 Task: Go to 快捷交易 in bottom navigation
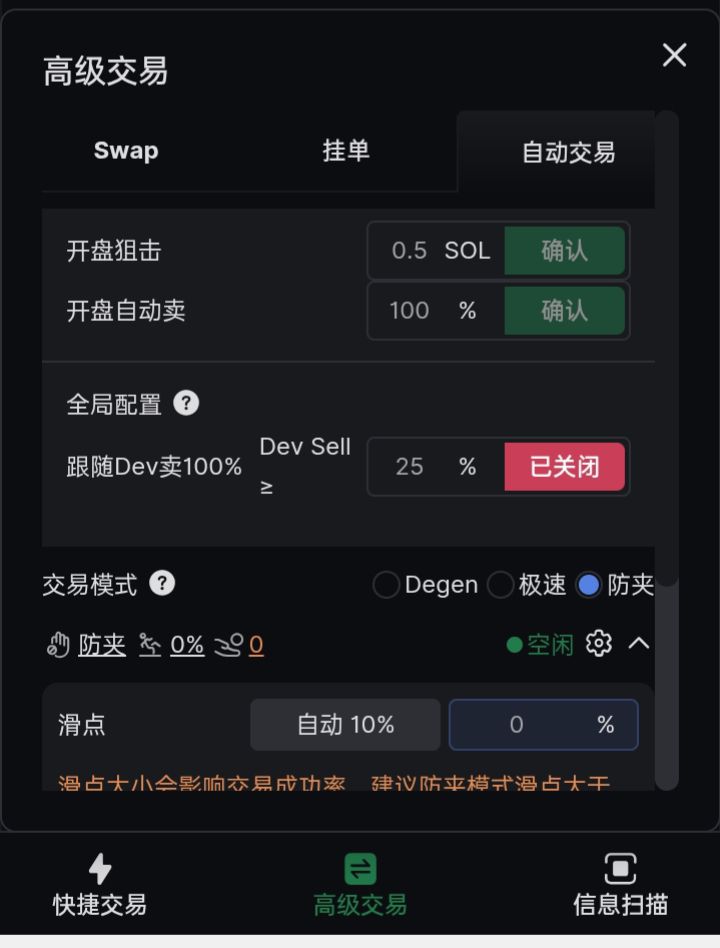pyautogui.click(x=100, y=885)
